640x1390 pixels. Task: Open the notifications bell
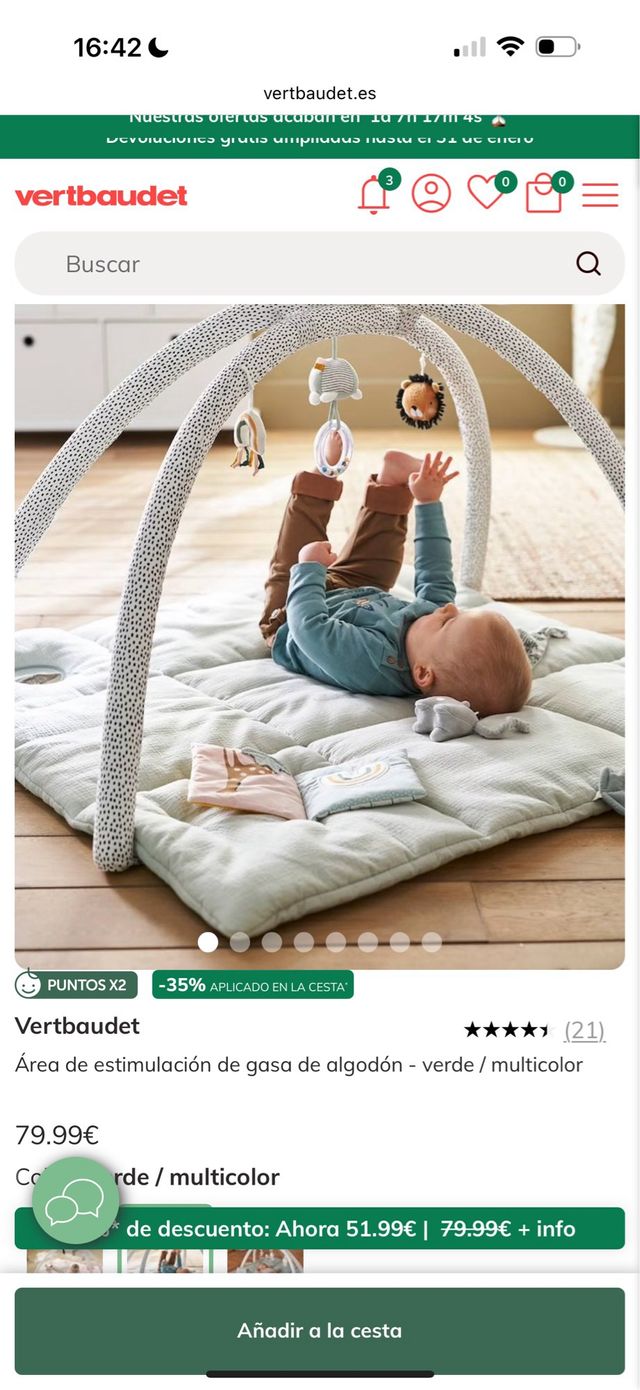(374, 194)
